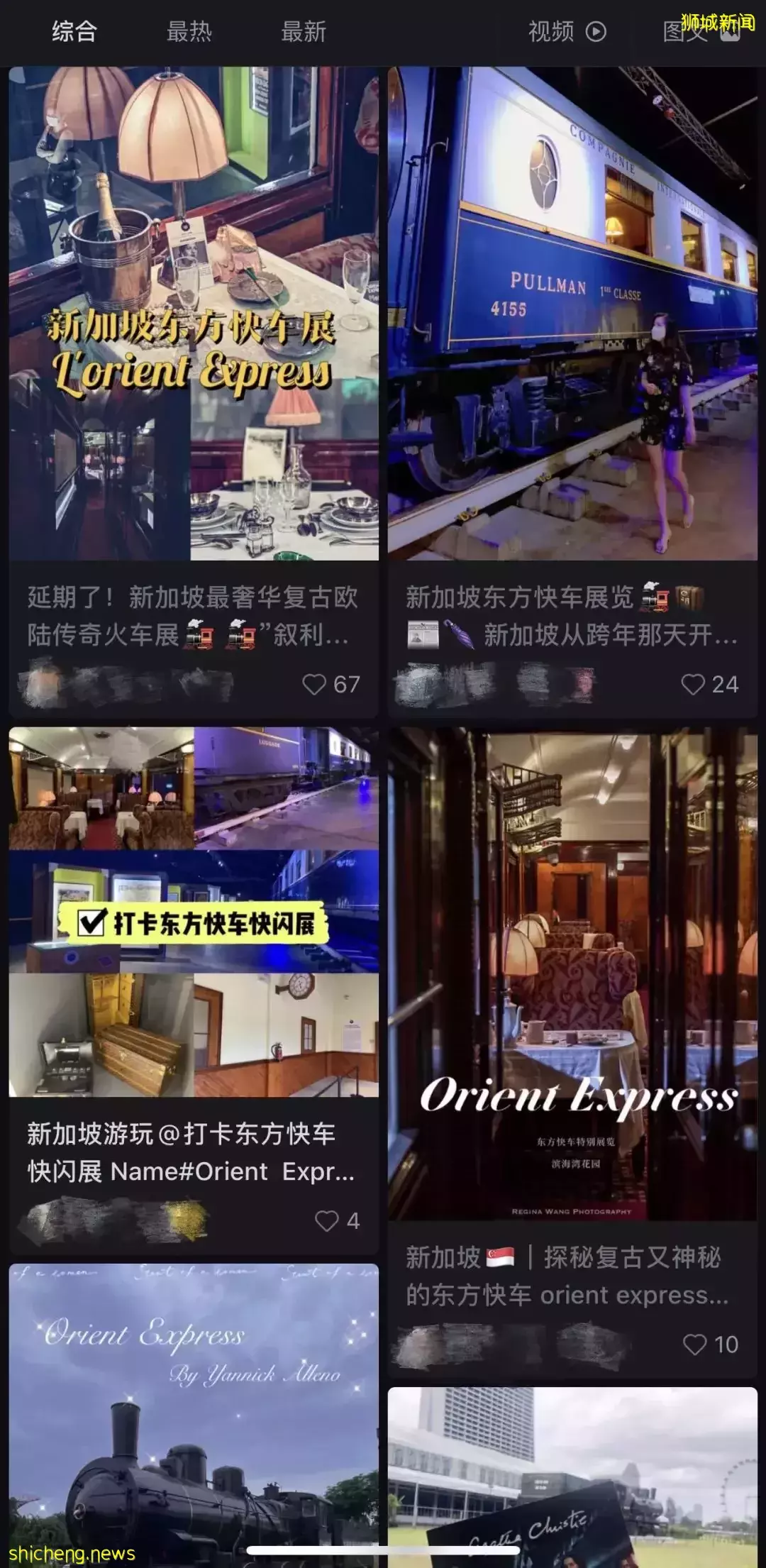Select the 最新 tab
Viewport: 766px width, 1568px height.
pyautogui.click(x=304, y=32)
